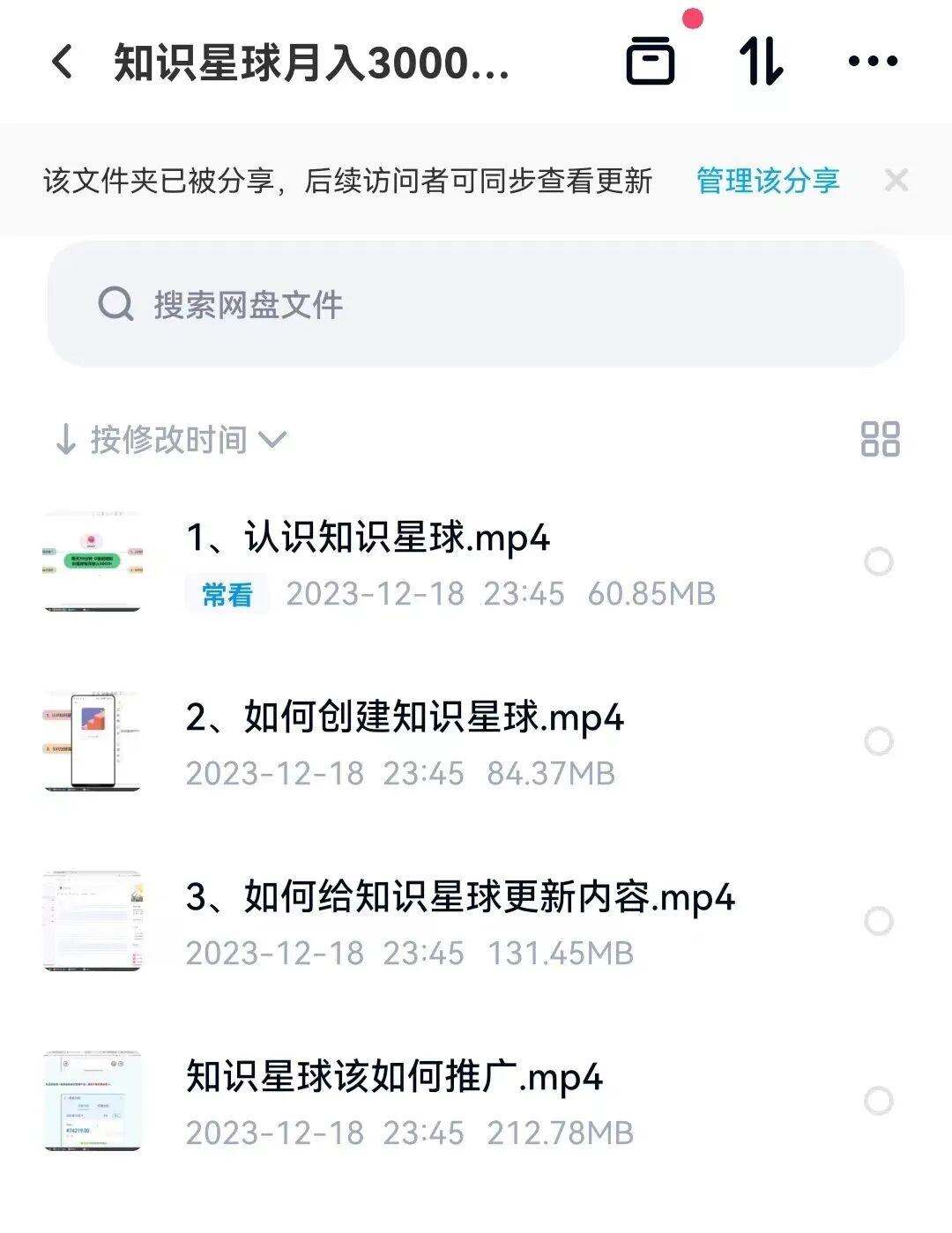The height and width of the screenshot is (1233, 952).
Task: Switch to grid view layout
Action: pos(880,438)
